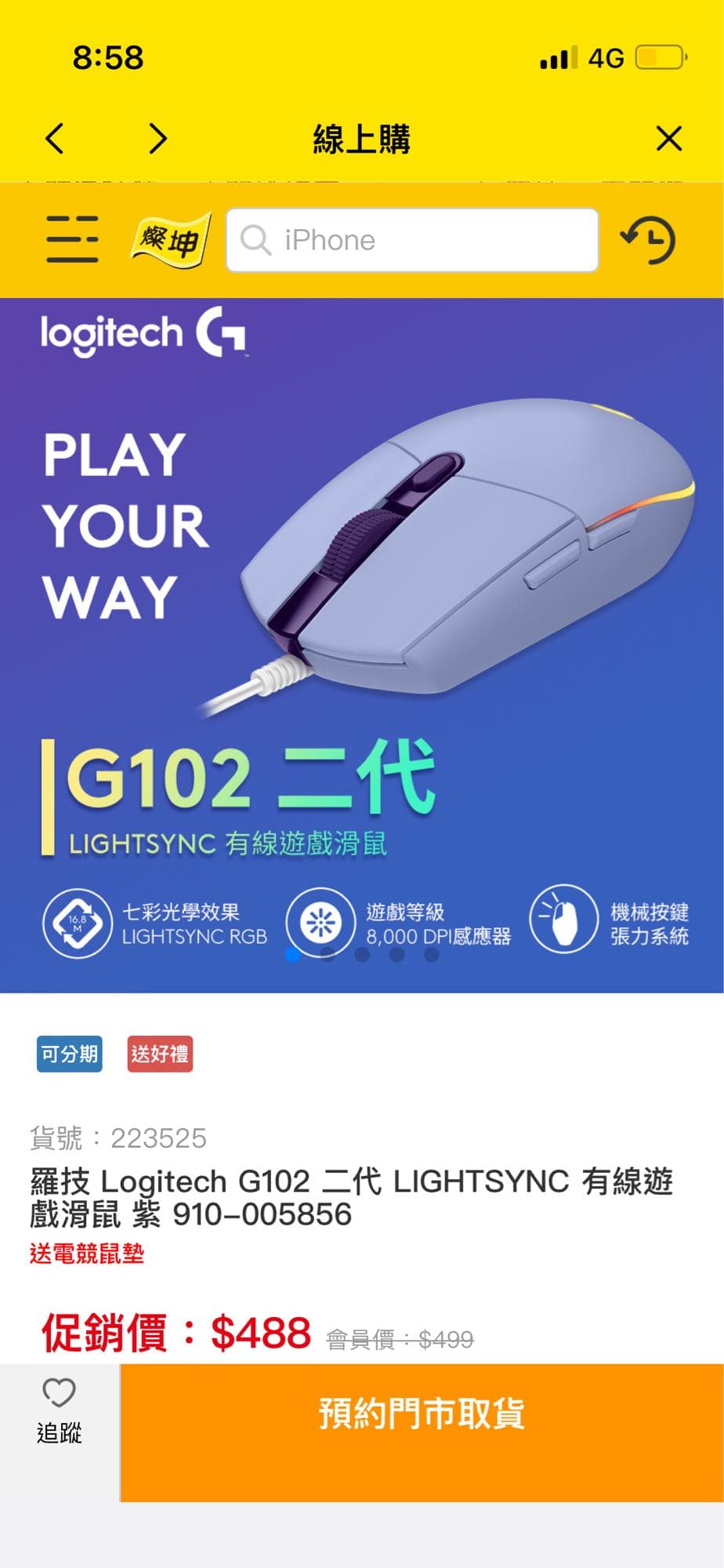Tap the iPhone search input field

(411, 240)
